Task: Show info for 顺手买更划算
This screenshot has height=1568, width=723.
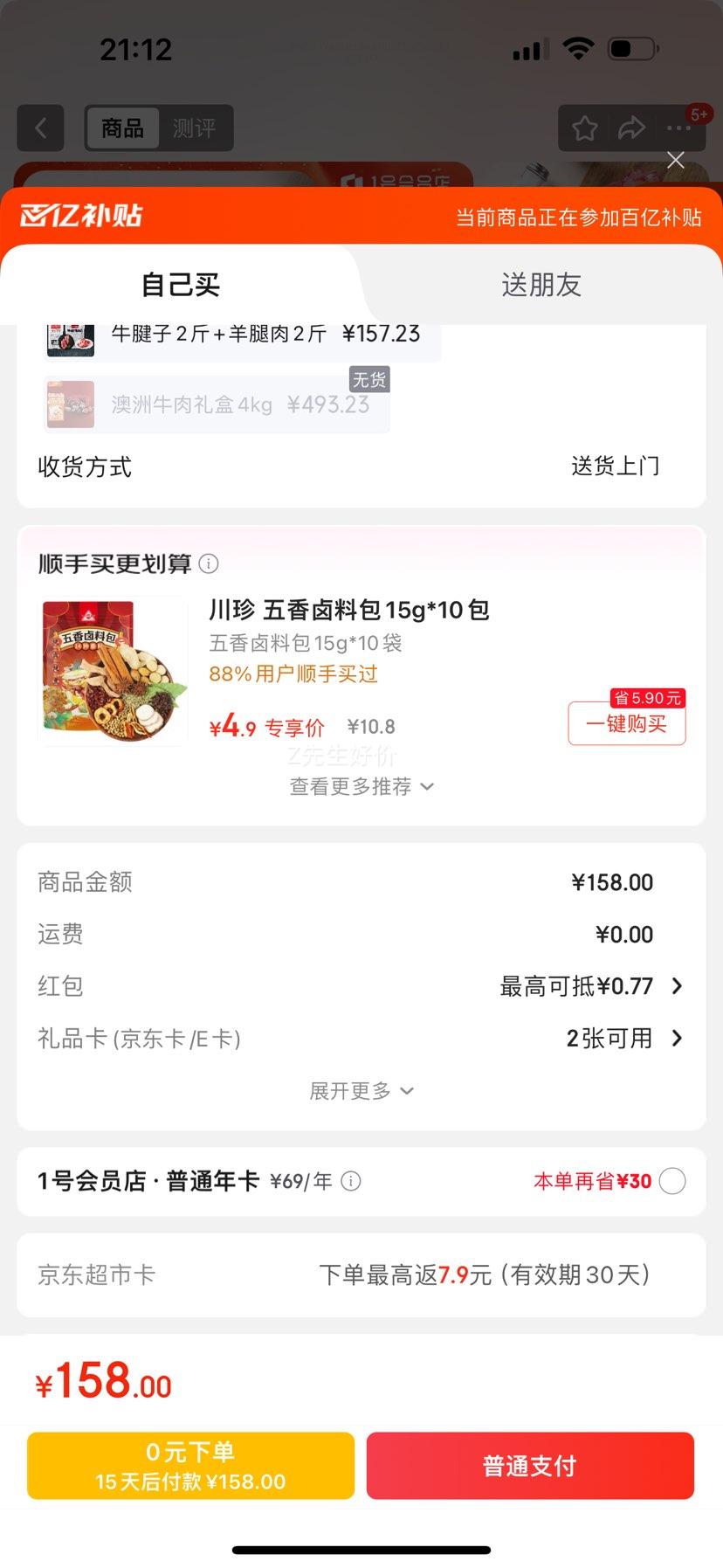Action: click(x=209, y=563)
